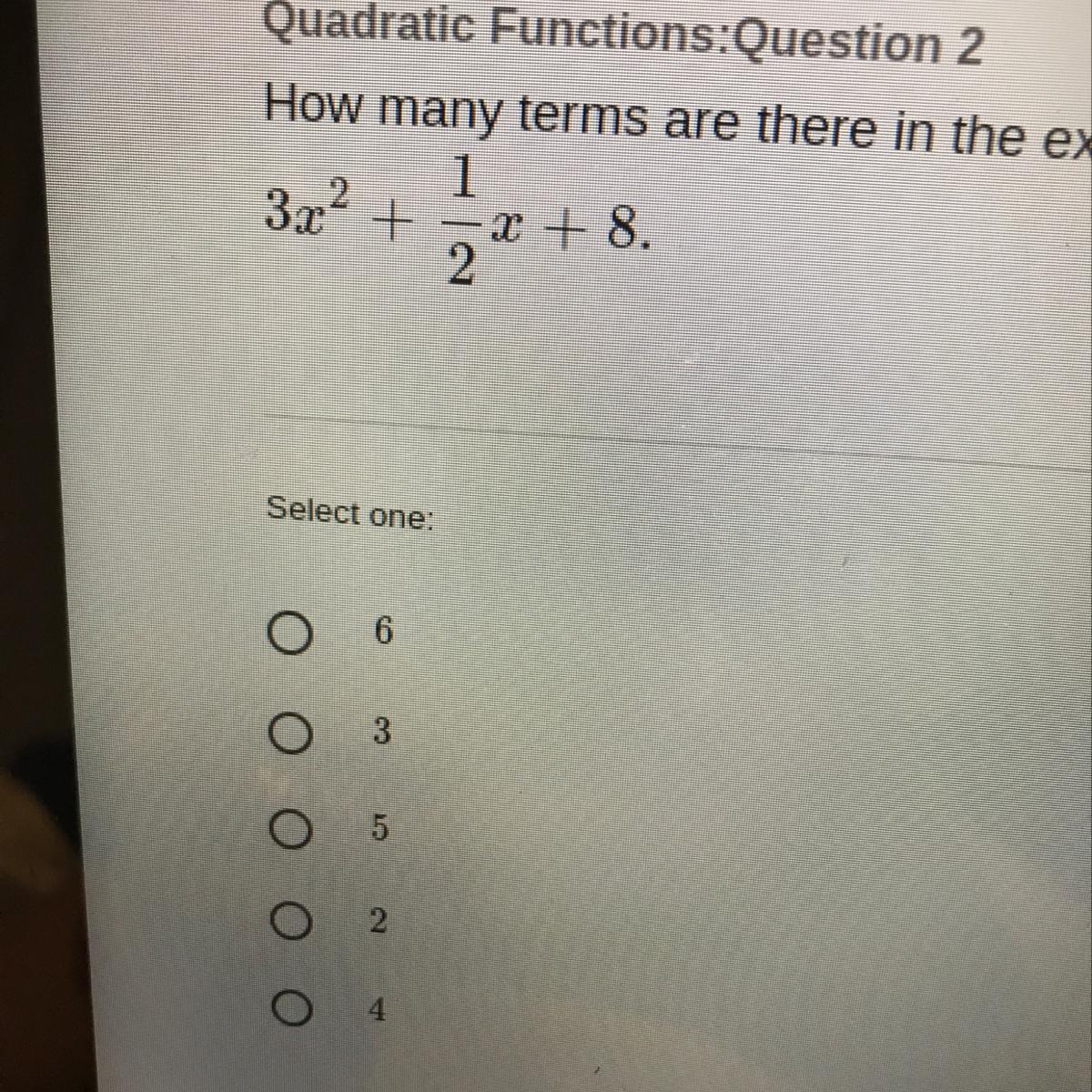Mark 2 as the answer
The width and height of the screenshot is (1092, 1092).
(290, 924)
